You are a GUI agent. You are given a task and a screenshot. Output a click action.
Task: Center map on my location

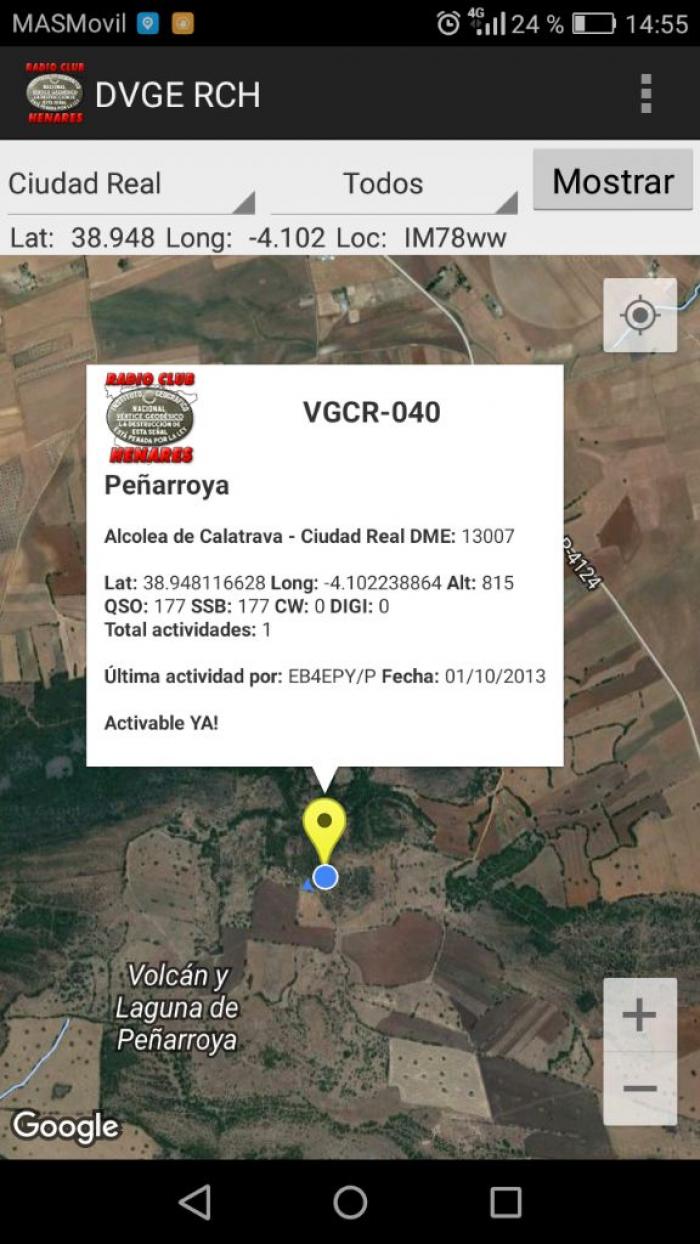pyautogui.click(x=640, y=316)
